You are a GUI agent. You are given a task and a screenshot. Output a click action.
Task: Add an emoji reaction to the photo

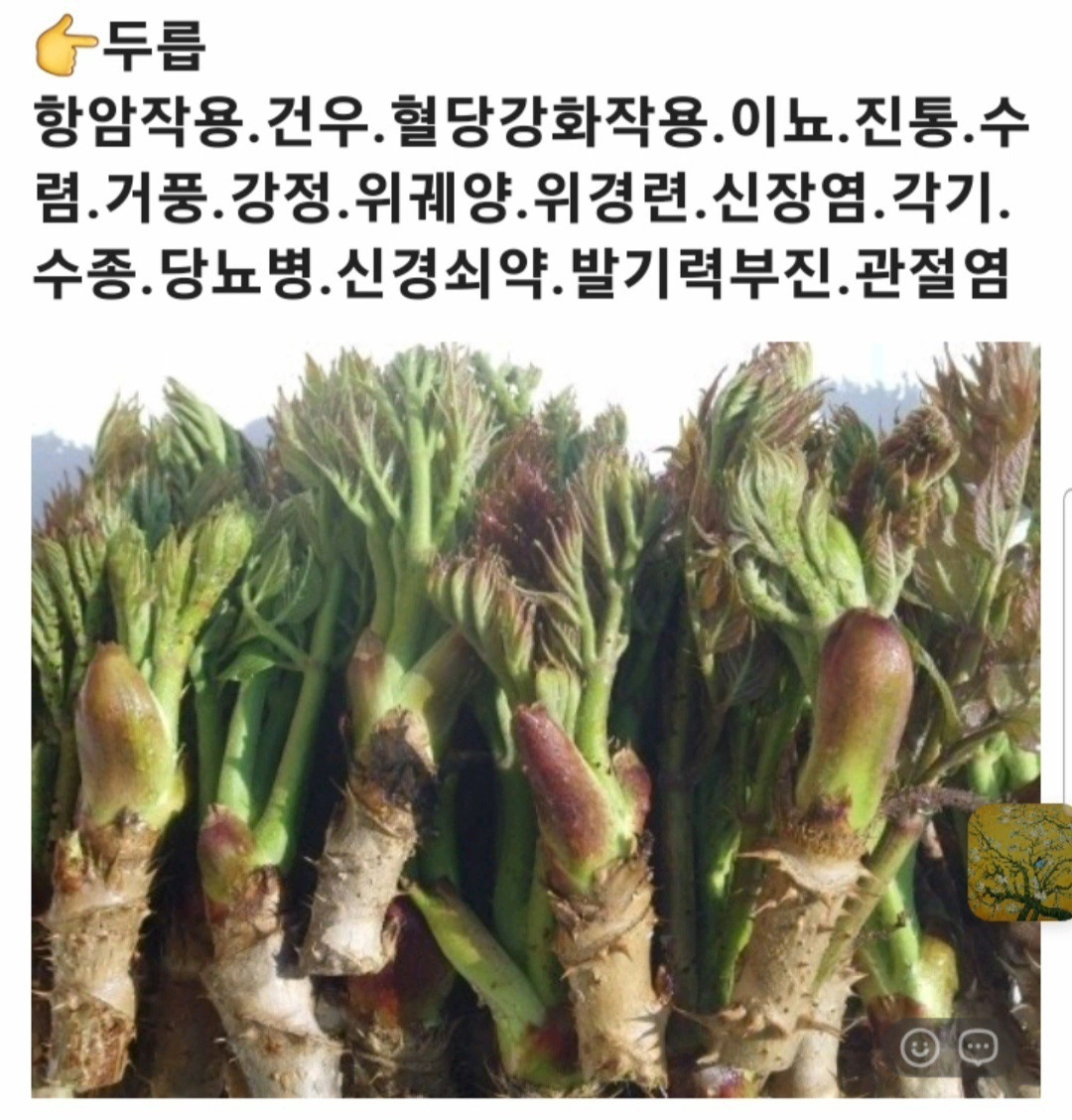pos(920,1046)
